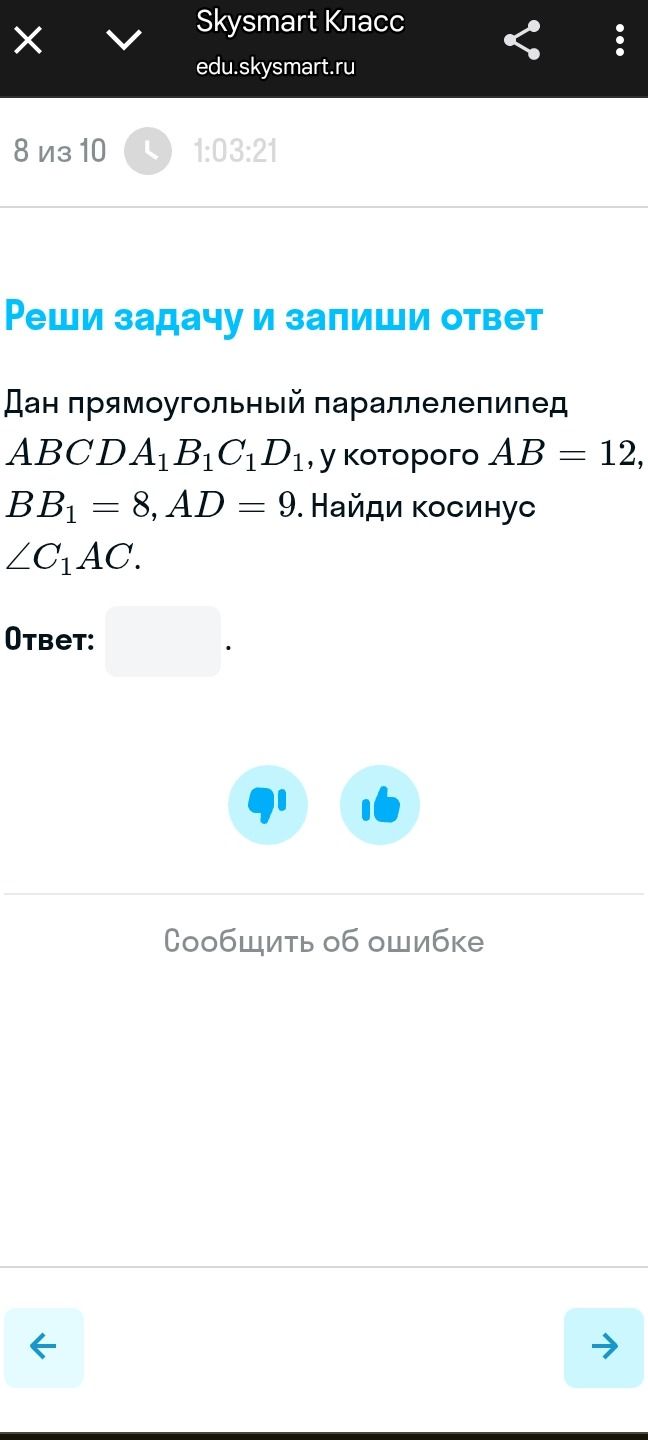The width and height of the screenshot is (648, 1440).
Task: Tap Сообщить об ошибке link
Action: click(x=324, y=941)
